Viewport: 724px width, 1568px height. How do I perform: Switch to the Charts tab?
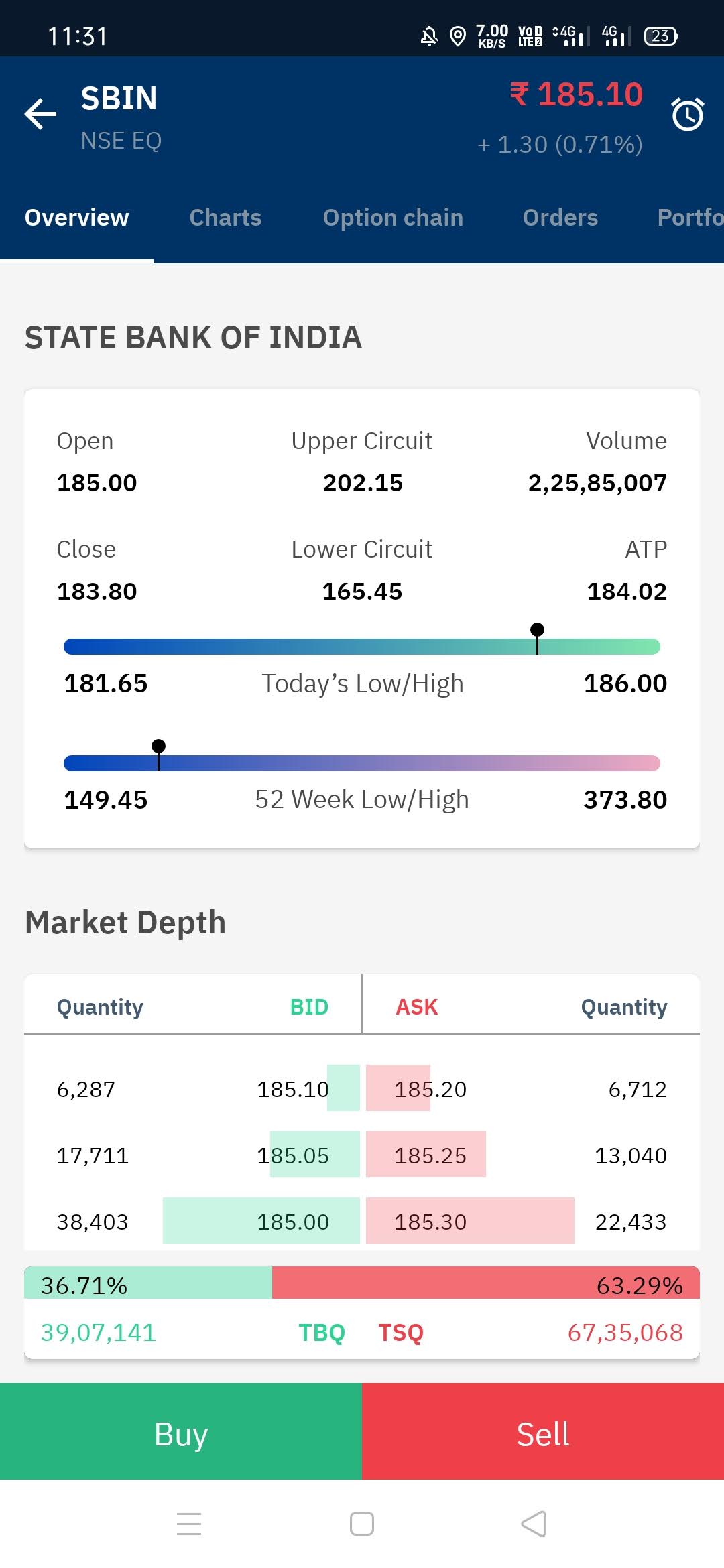pyautogui.click(x=225, y=218)
